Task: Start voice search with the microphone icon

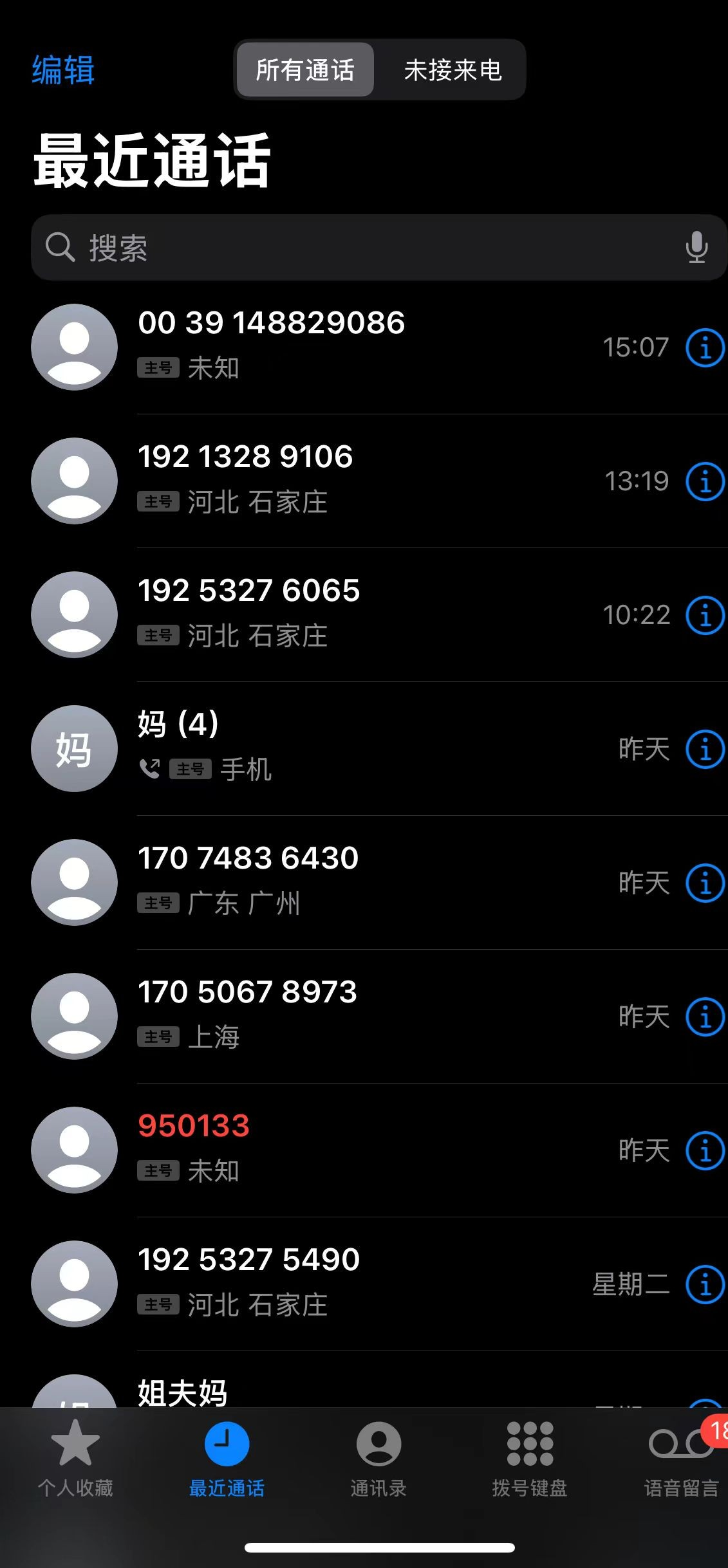Action: 696,248
